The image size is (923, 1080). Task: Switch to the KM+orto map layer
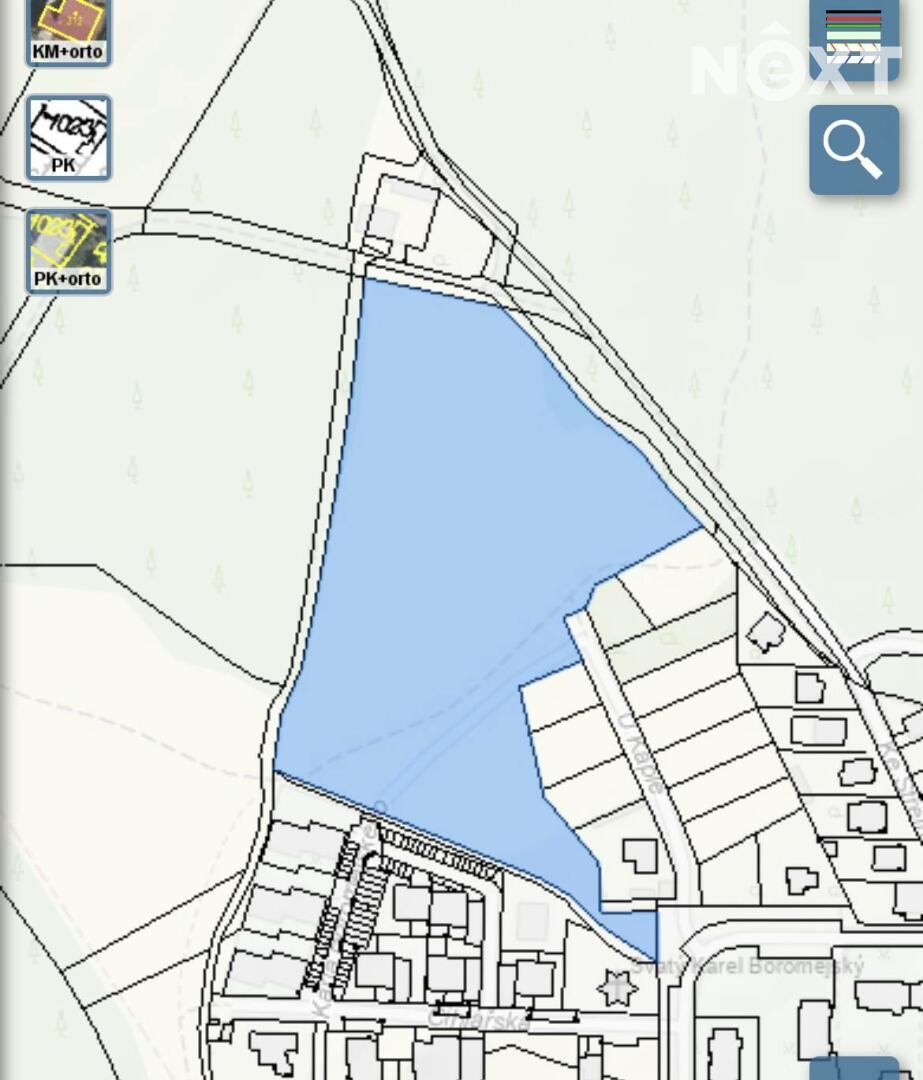(68, 32)
